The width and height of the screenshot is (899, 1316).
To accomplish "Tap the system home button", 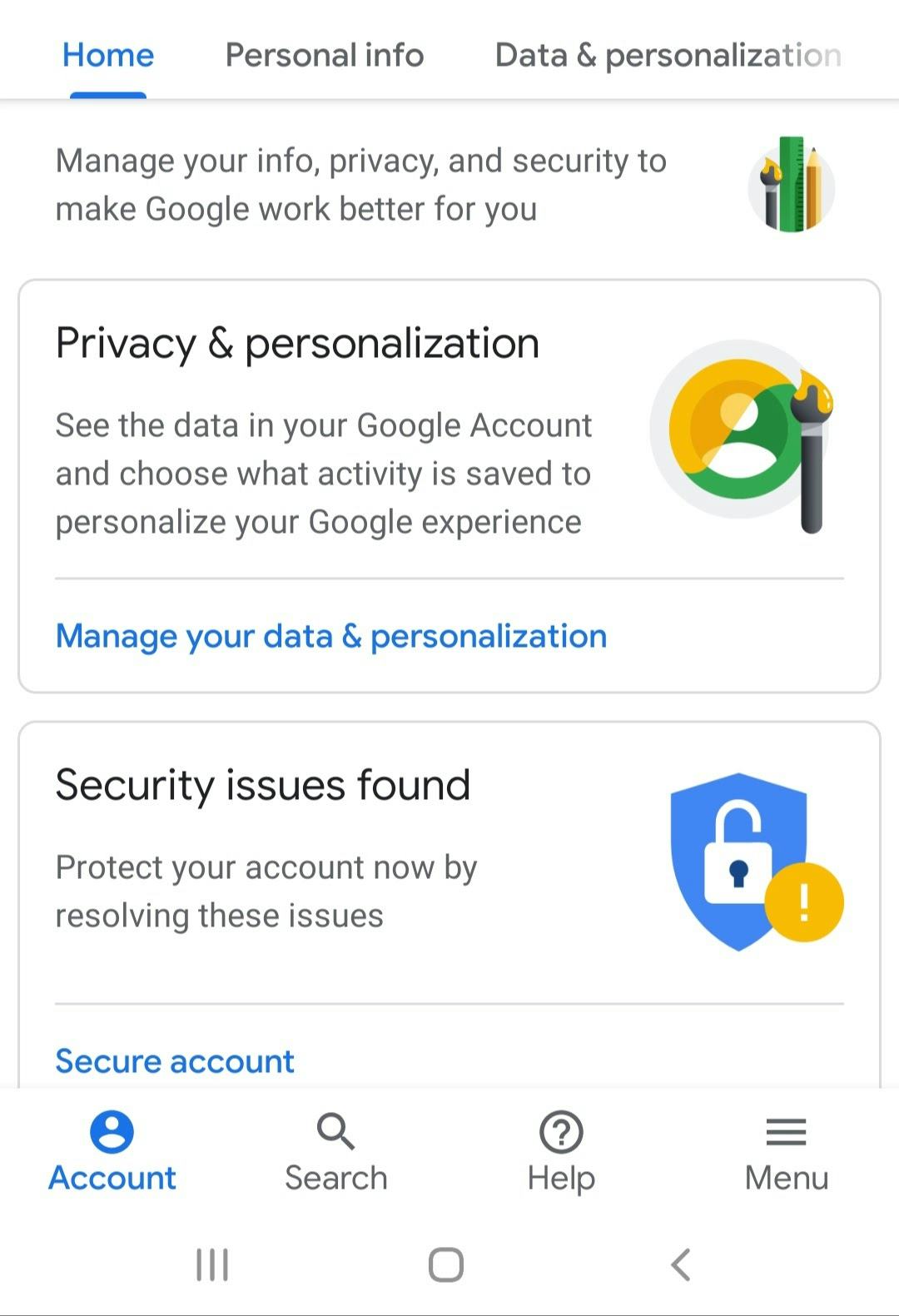I will 446,1264.
